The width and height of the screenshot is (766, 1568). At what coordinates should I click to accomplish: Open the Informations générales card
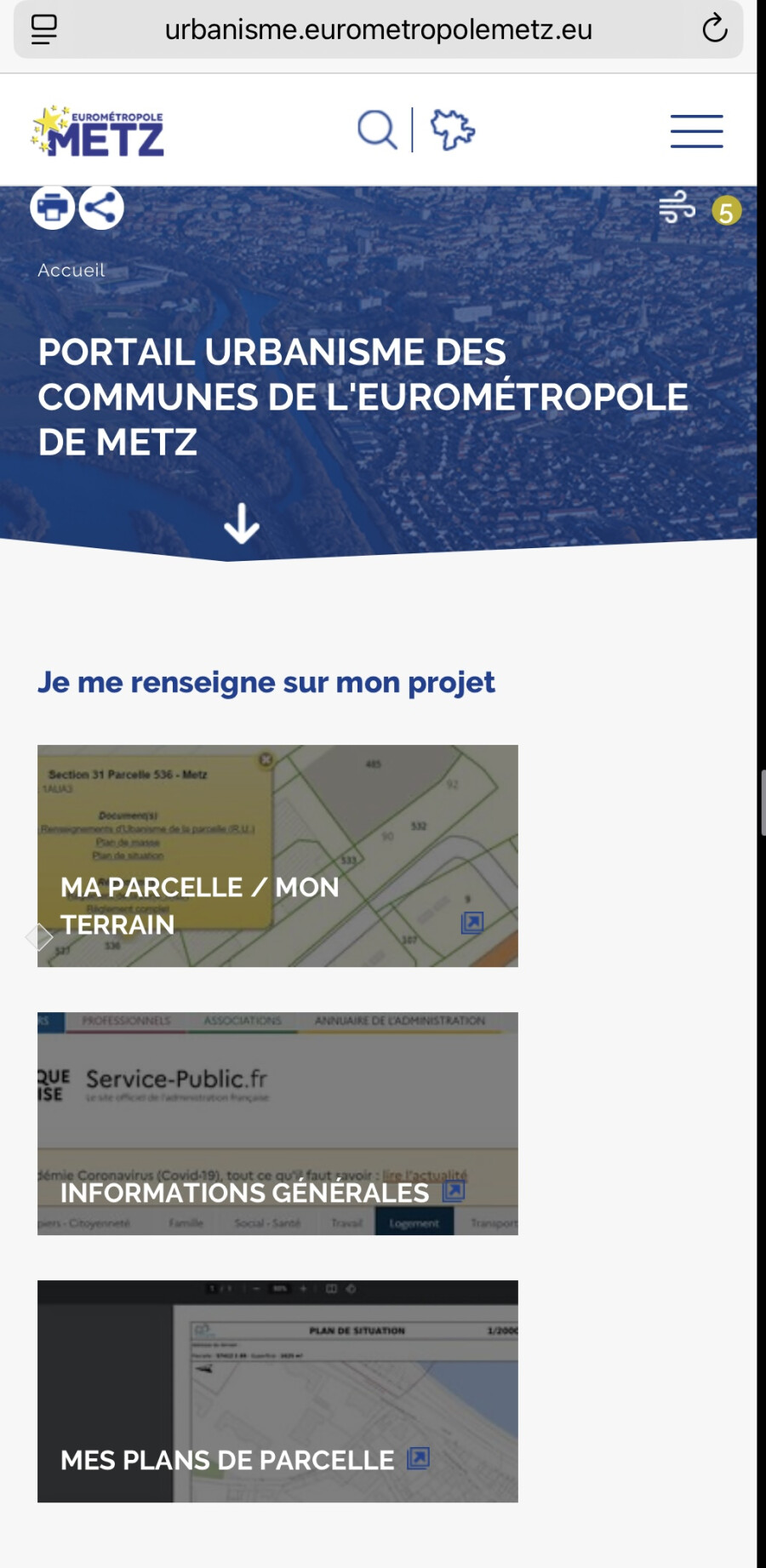[x=277, y=1124]
